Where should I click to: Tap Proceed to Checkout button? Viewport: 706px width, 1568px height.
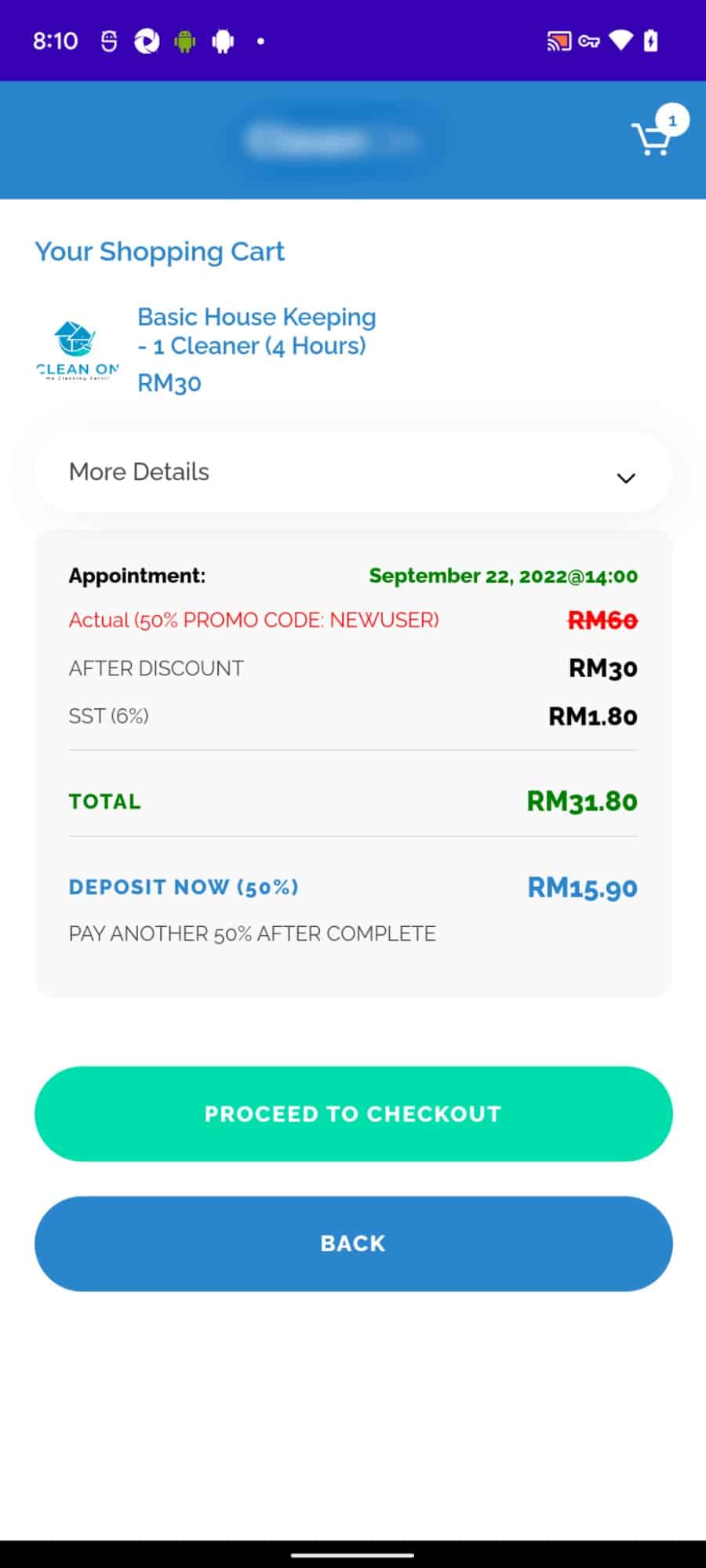353,1113
